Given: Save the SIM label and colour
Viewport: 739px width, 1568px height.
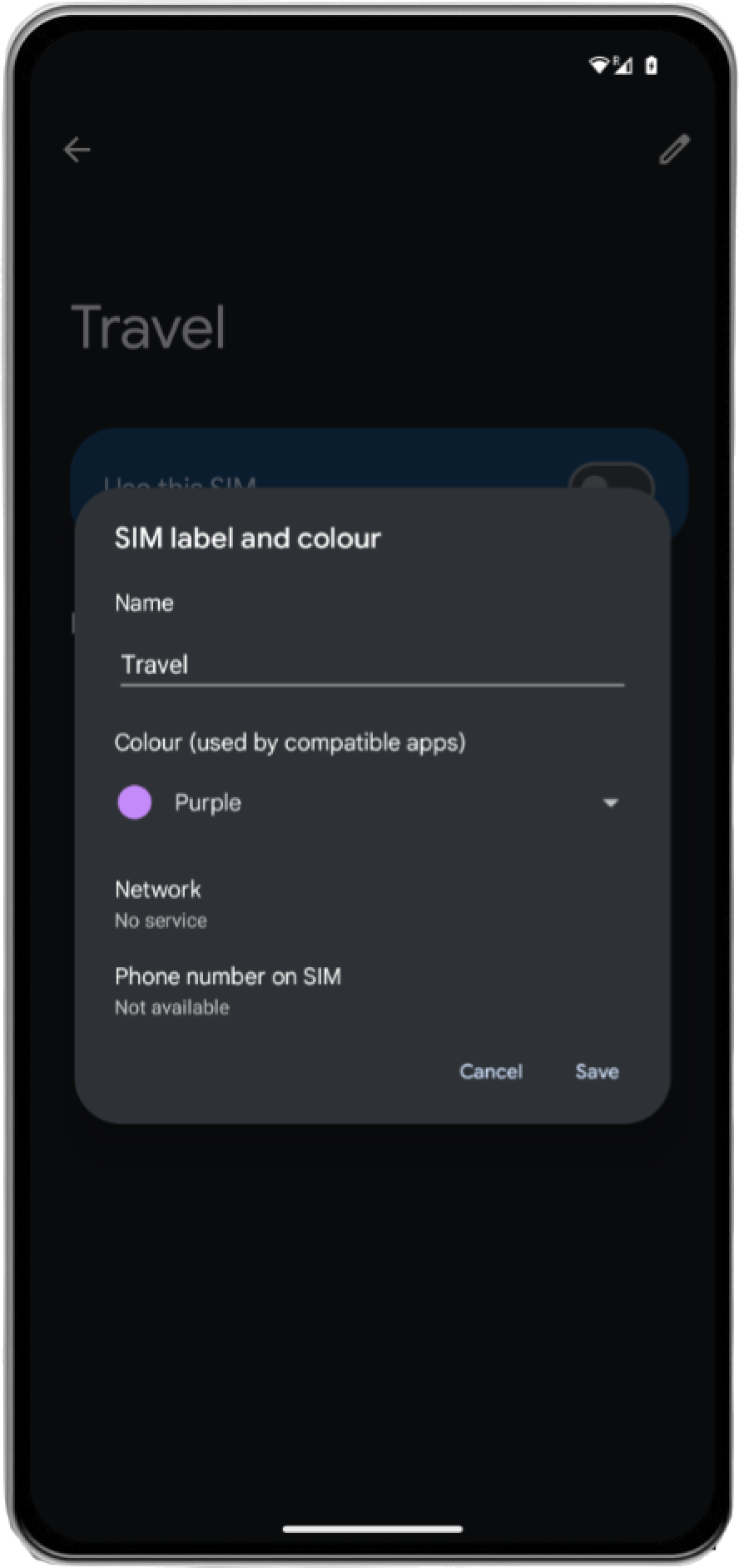Looking at the screenshot, I should 597,1071.
